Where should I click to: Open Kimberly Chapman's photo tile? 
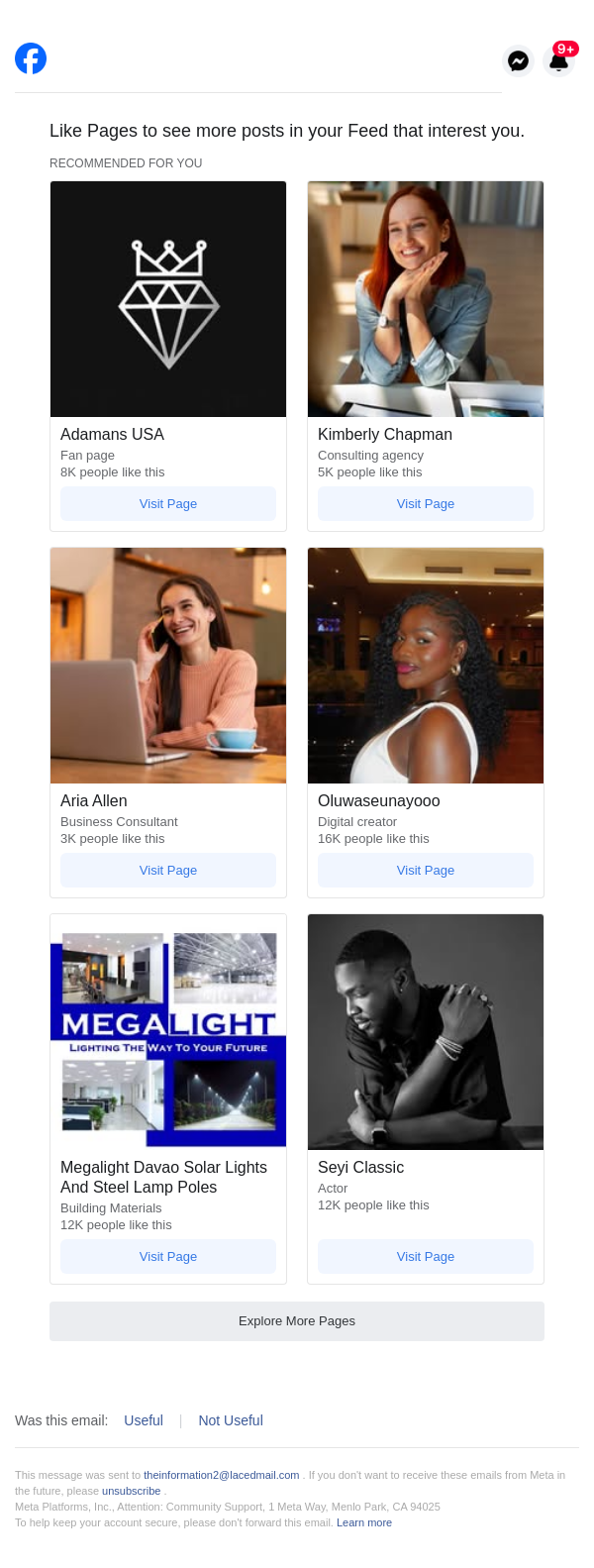pyautogui.click(x=426, y=299)
